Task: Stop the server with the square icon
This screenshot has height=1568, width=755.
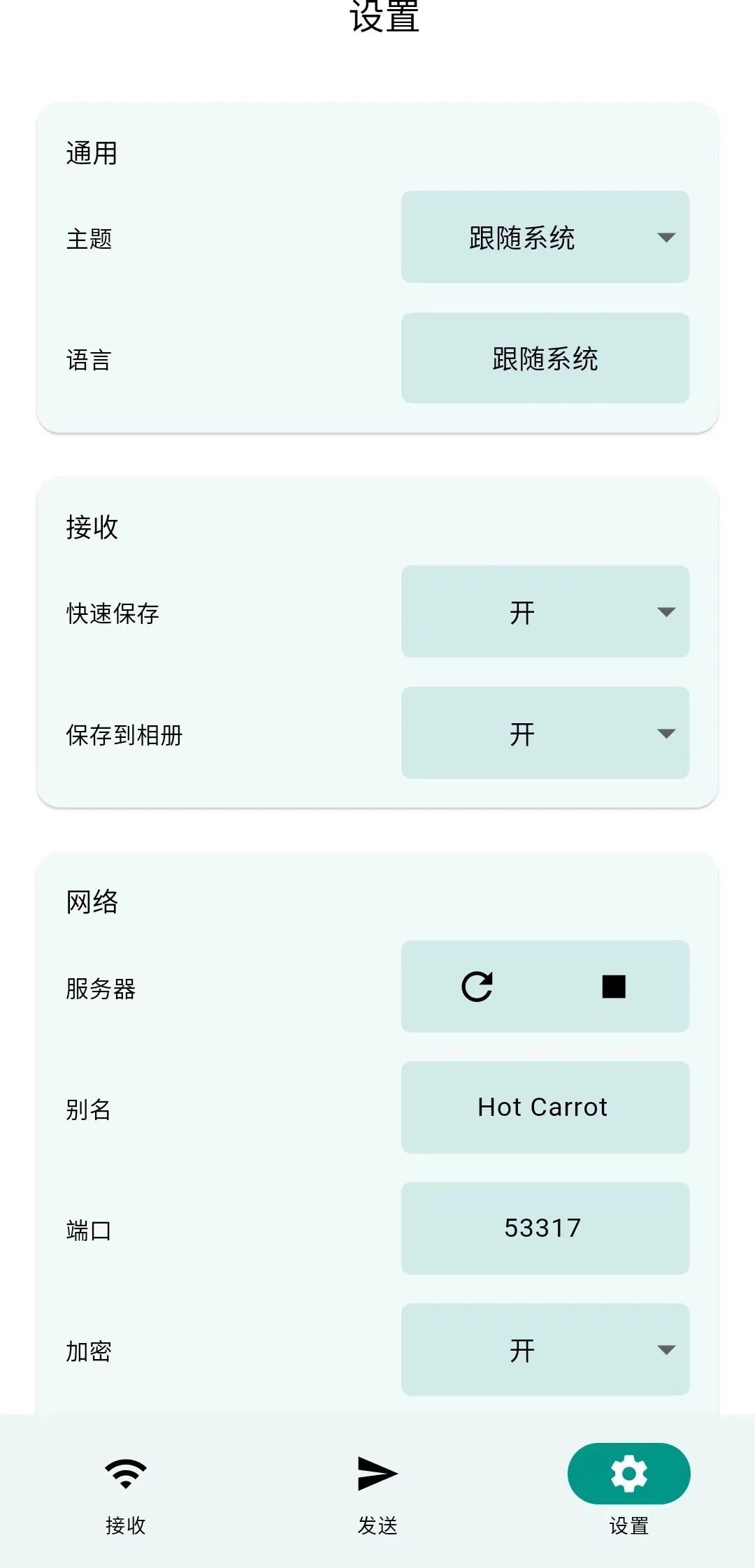Action: [x=613, y=987]
